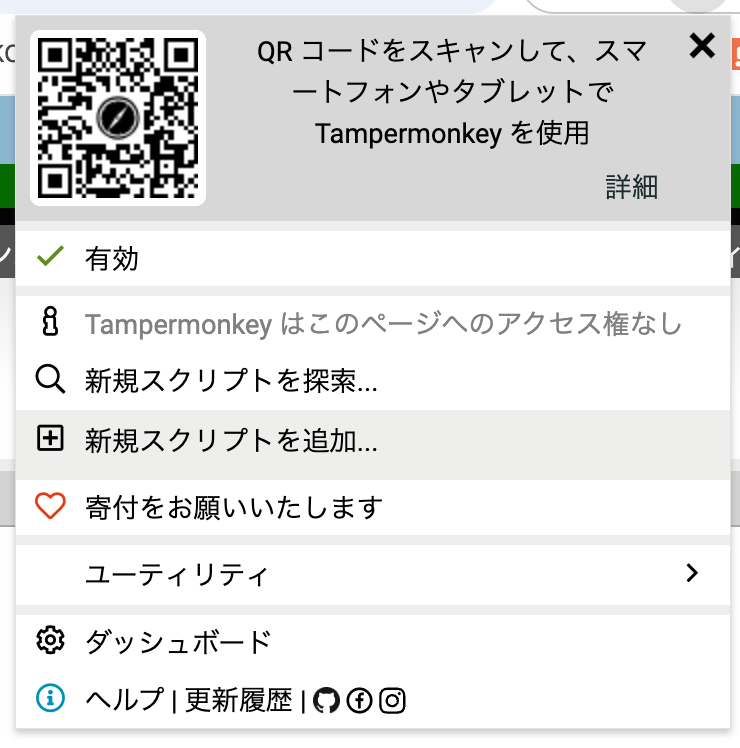Open 新規スクリプトを探索 to find scripts
The height and width of the screenshot is (748, 740).
[x=231, y=380]
